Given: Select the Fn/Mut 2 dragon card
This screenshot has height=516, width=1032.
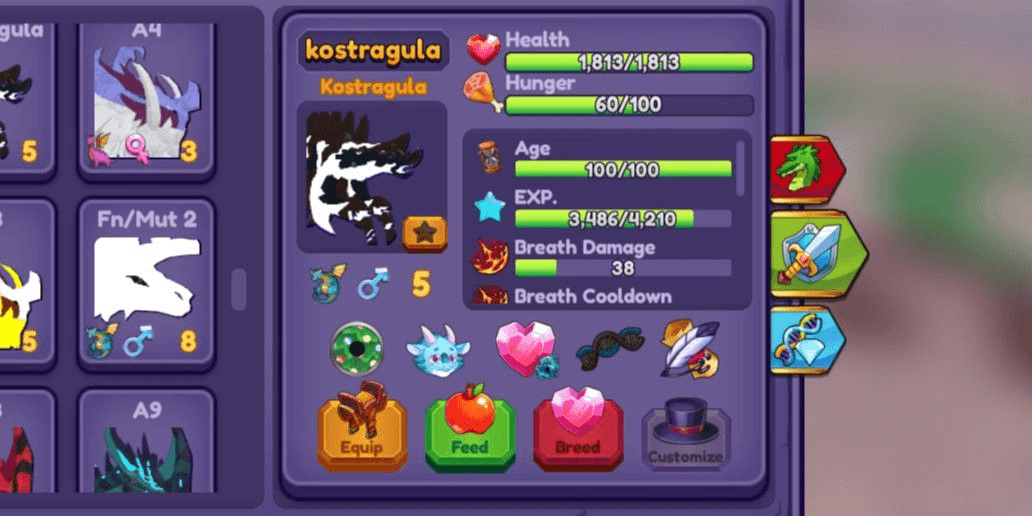Looking at the screenshot, I should 146,284.
